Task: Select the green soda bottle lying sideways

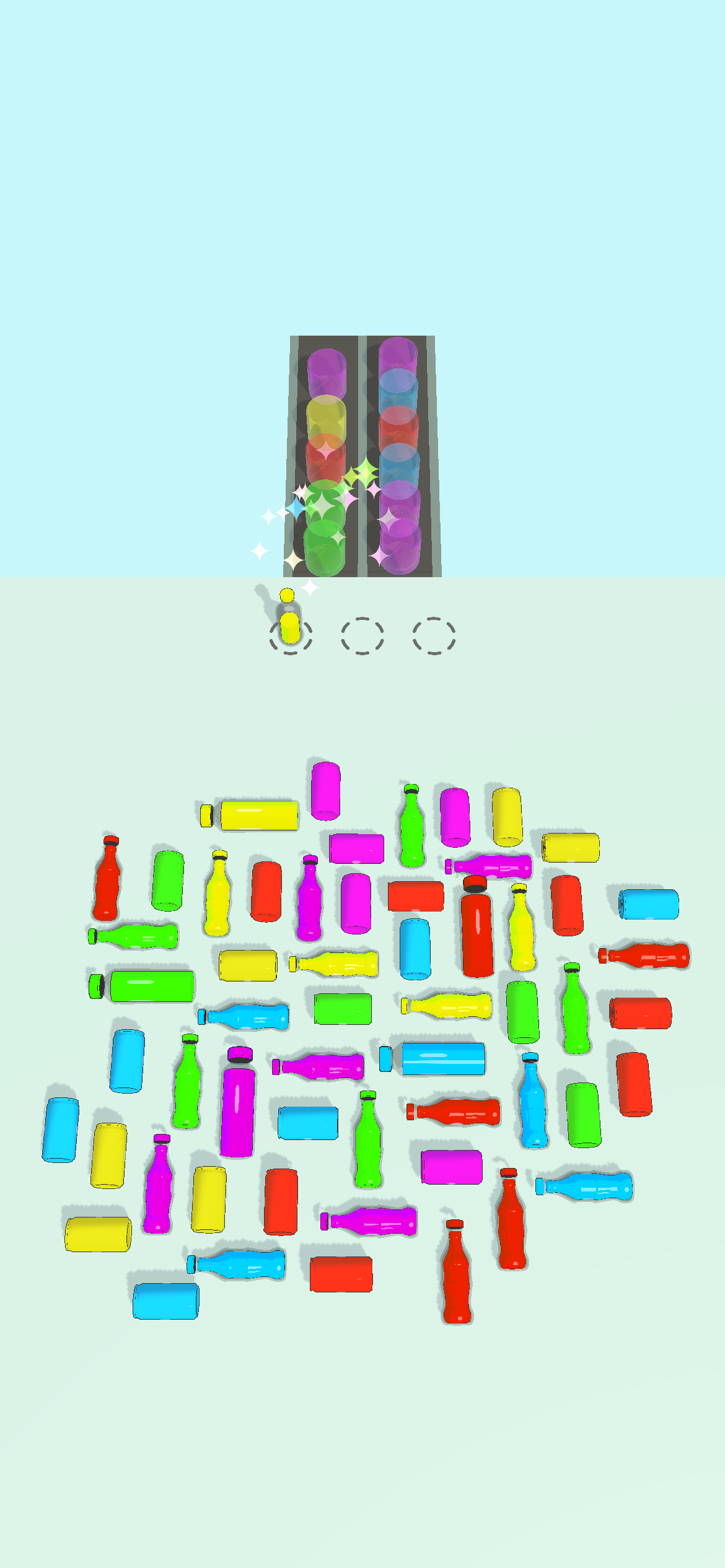Action: click(x=134, y=936)
